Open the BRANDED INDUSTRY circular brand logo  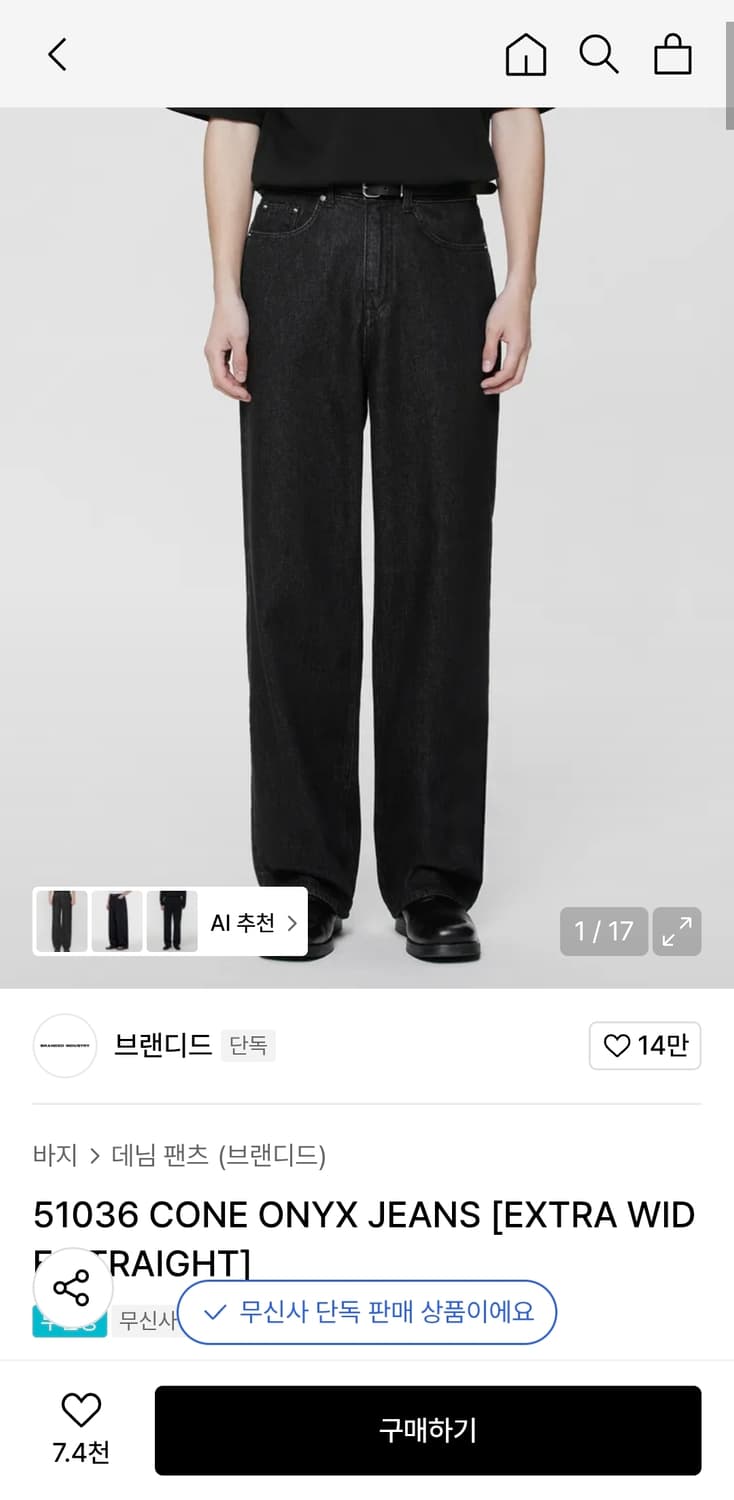click(x=64, y=1045)
